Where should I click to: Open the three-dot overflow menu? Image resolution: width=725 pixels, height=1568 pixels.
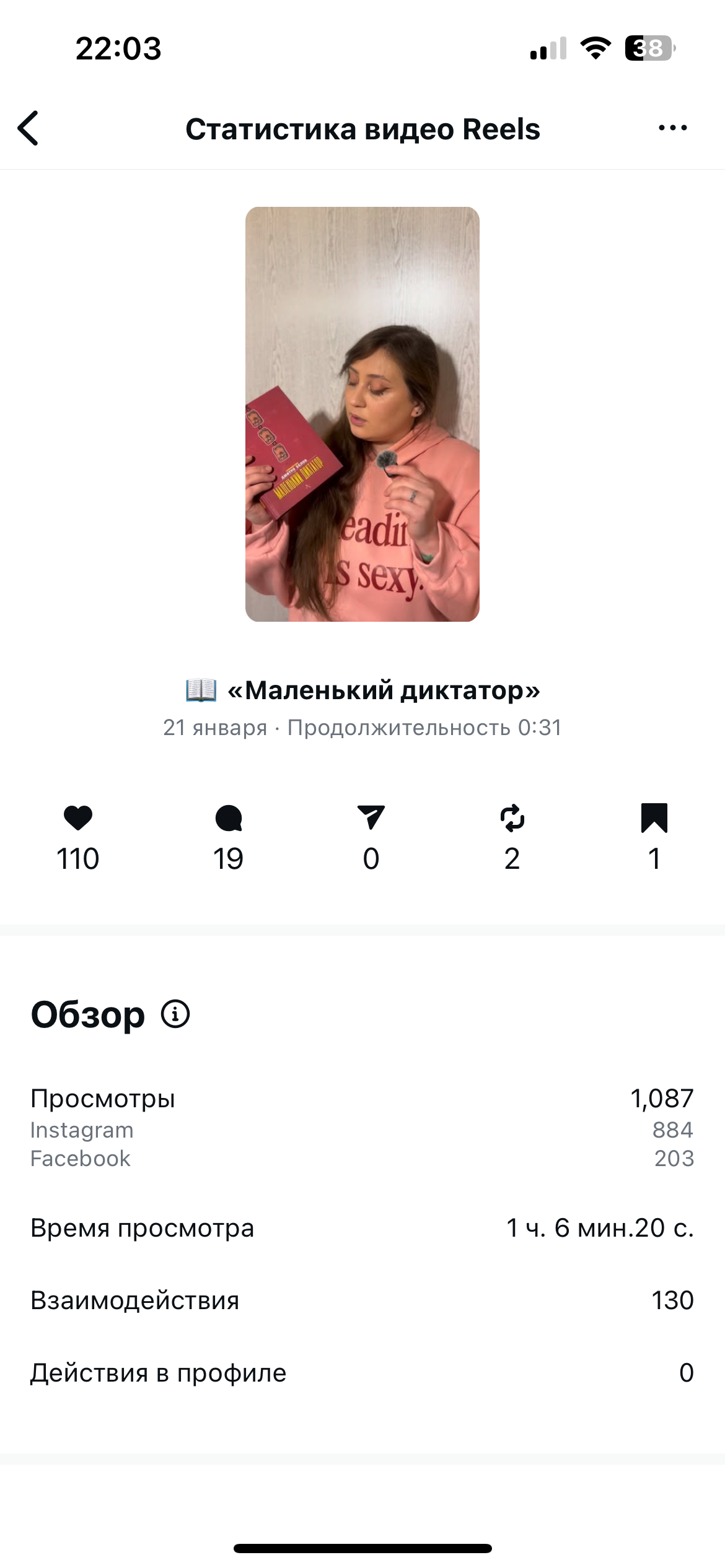[672, 128]
